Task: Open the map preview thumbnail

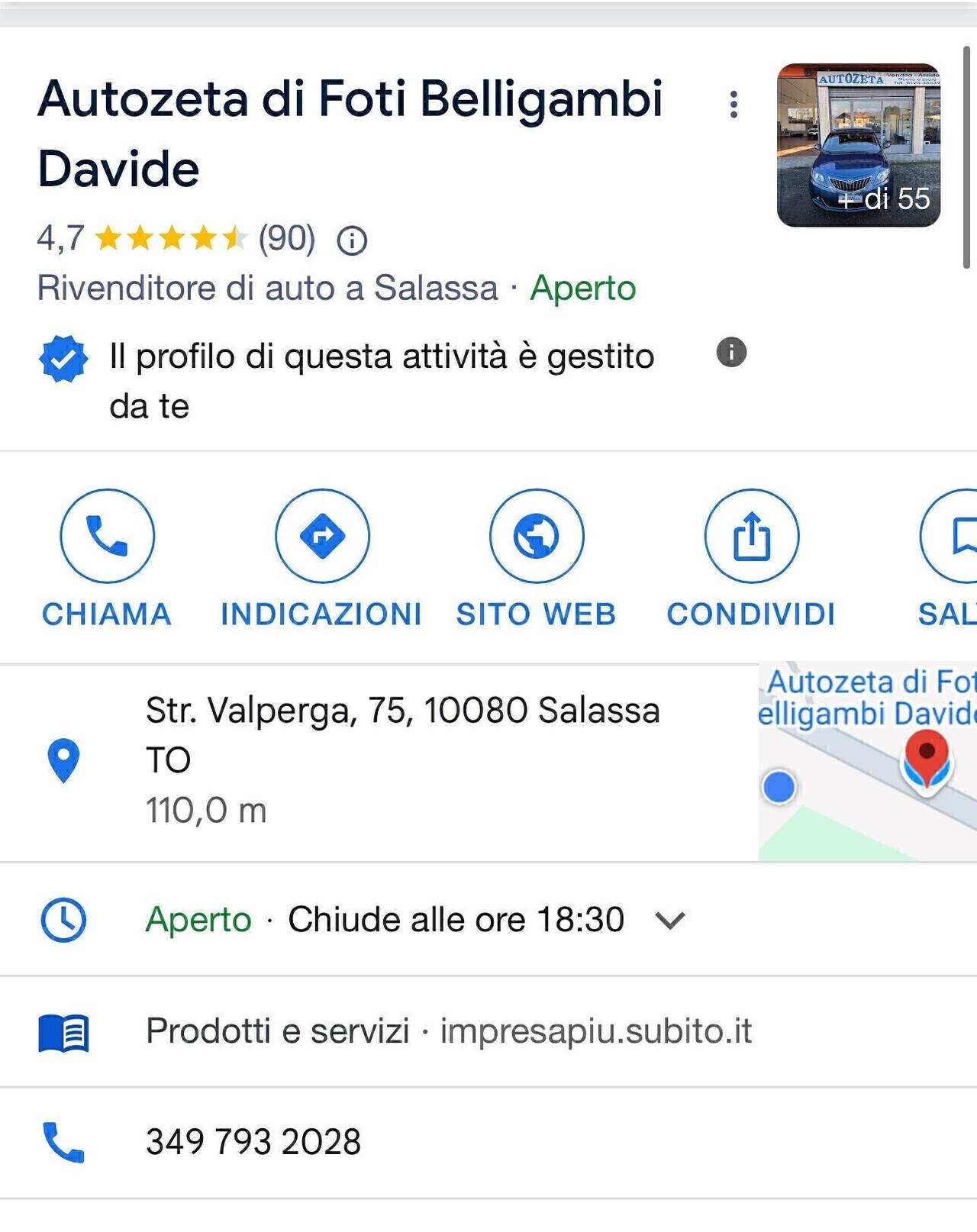Action: pos(867,763)
